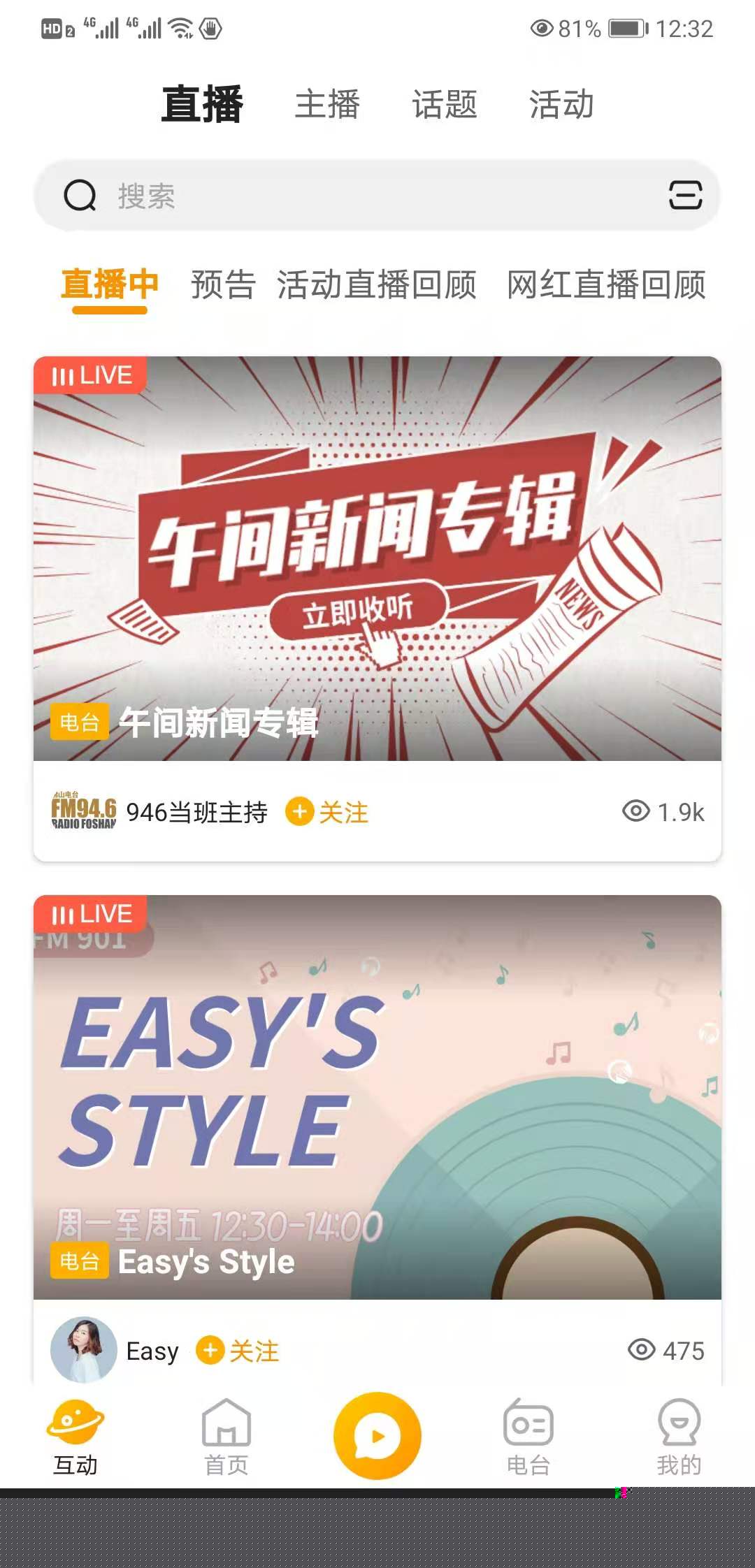
Task: Open the Easy's Style live card
Action: coord(377,1097)
